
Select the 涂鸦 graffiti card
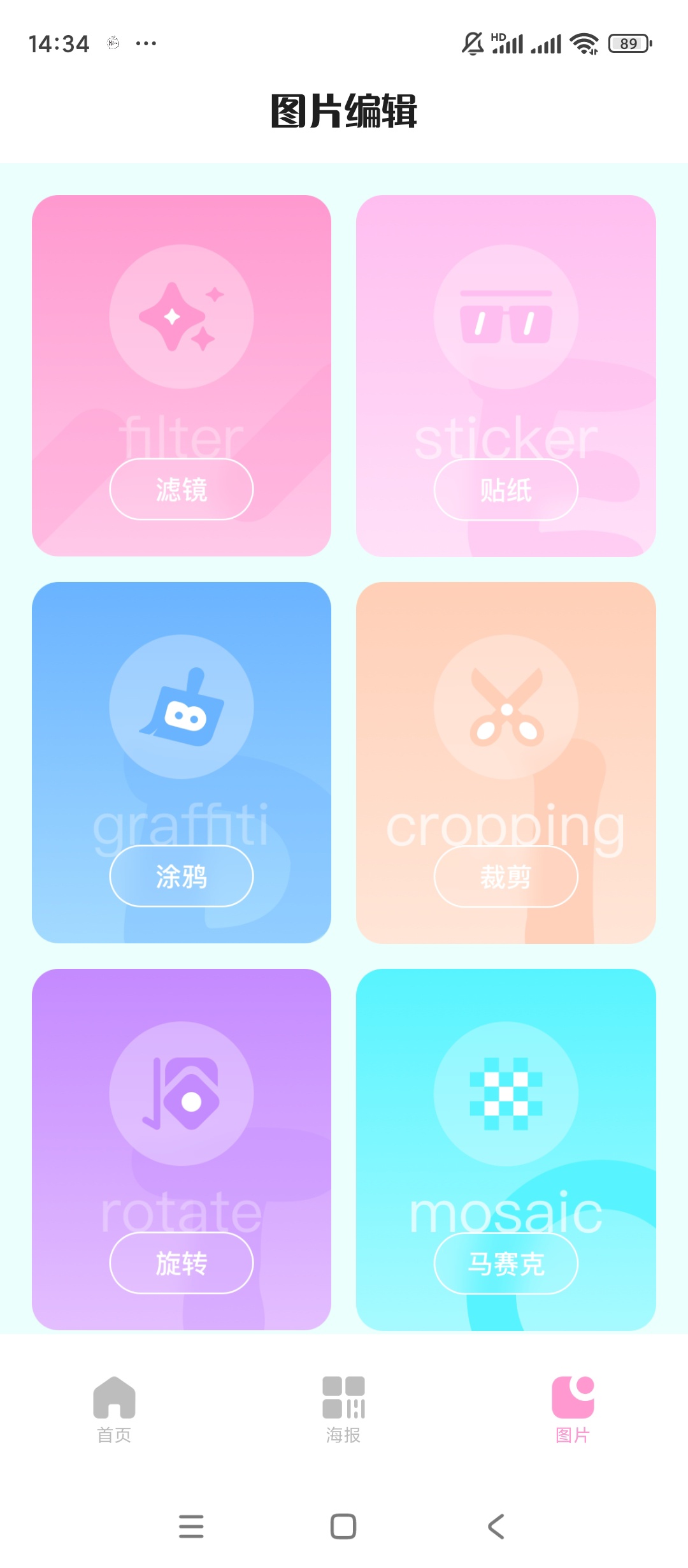click(x=182, y=876)
